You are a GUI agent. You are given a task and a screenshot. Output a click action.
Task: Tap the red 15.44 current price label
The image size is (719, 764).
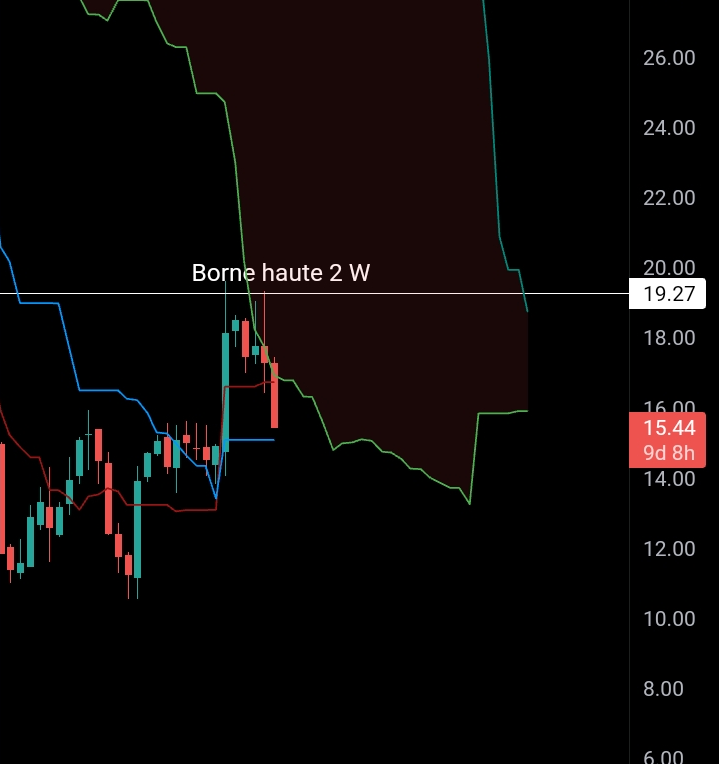[x=667, y=439]
